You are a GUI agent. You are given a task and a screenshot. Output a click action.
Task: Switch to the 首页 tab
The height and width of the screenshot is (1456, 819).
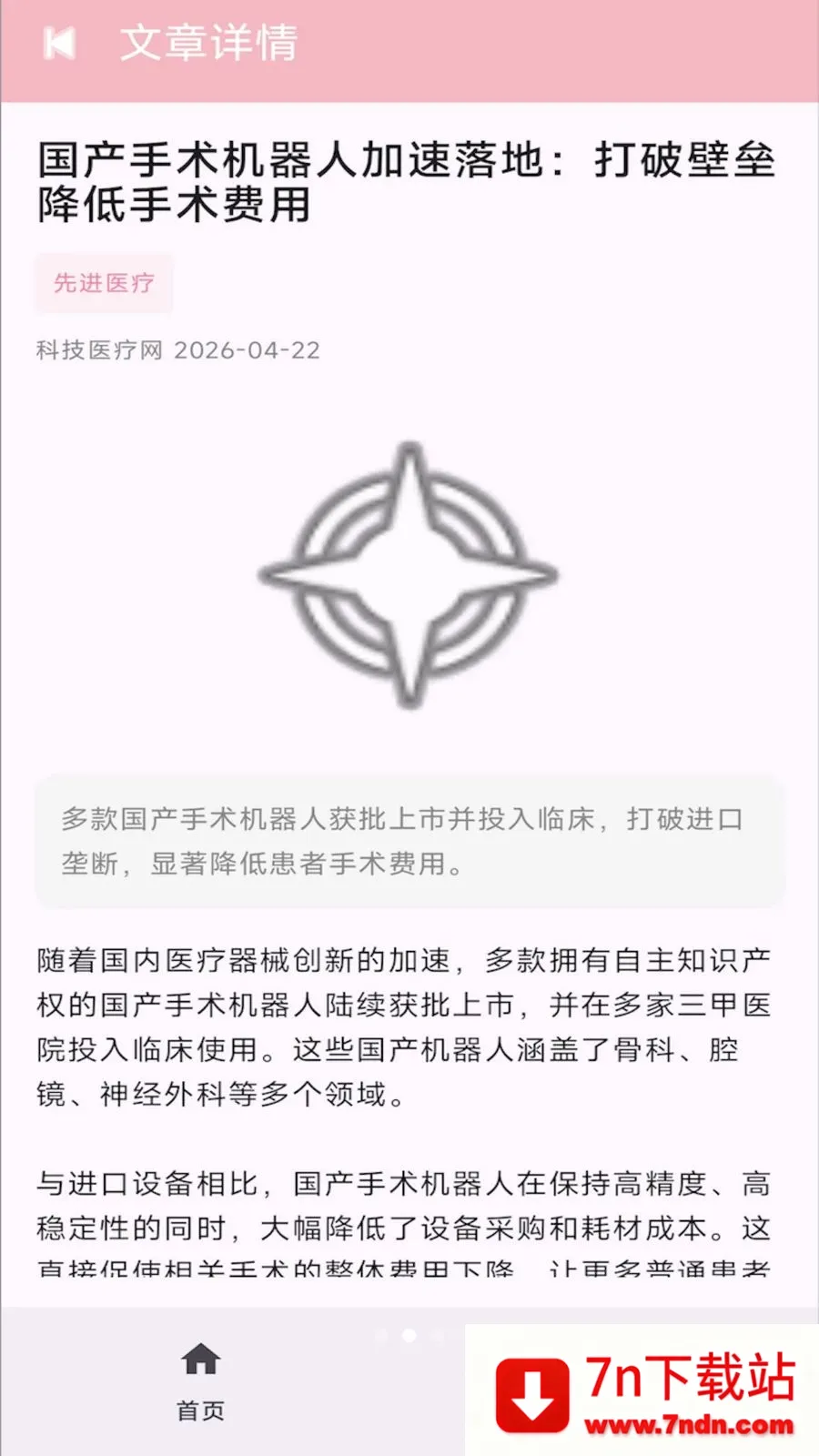coord(201,1382)
